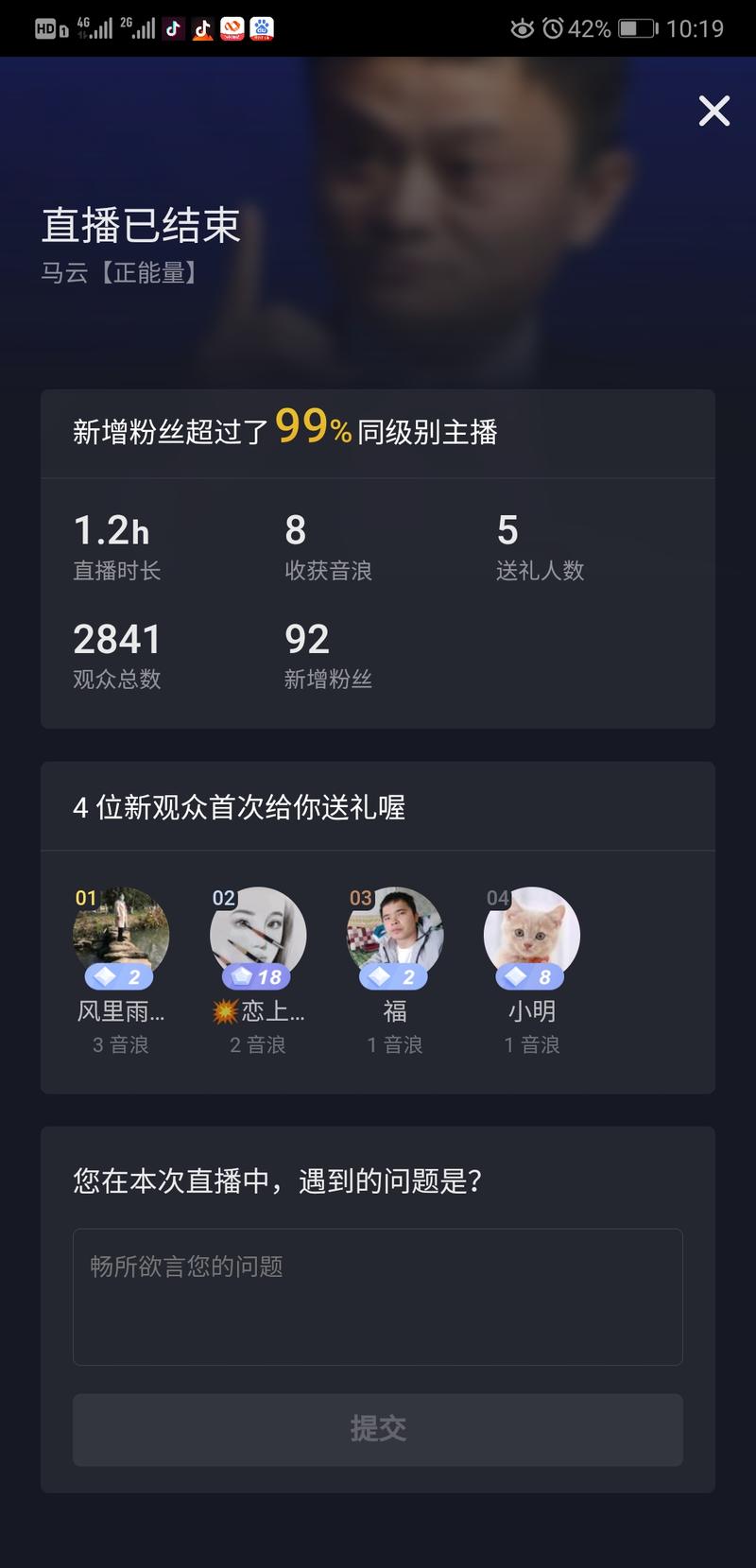Close the live stream summary screen
The width and height of the screenshot is (756, 1568).
coord(713,111)
